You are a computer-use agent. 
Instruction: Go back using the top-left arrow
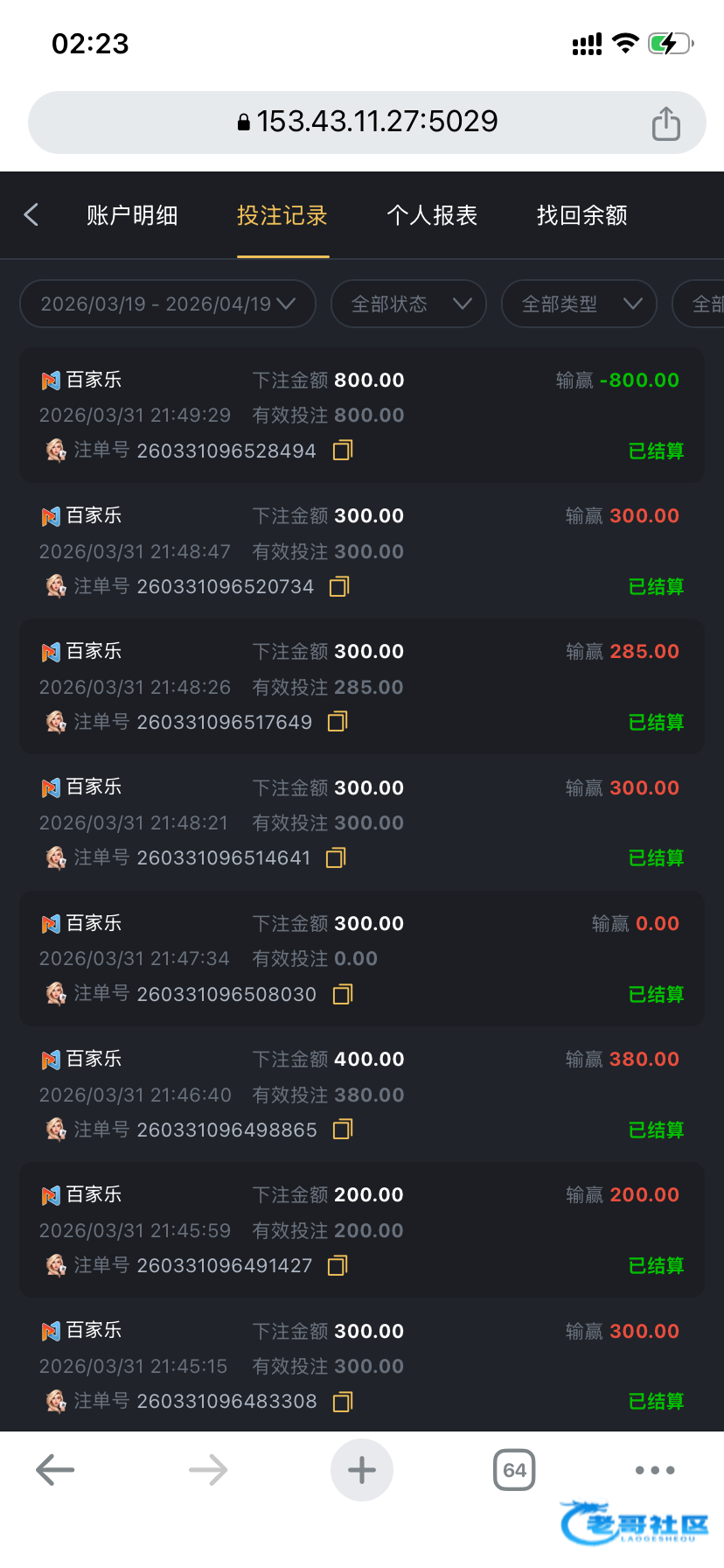[x=31, y=215]
